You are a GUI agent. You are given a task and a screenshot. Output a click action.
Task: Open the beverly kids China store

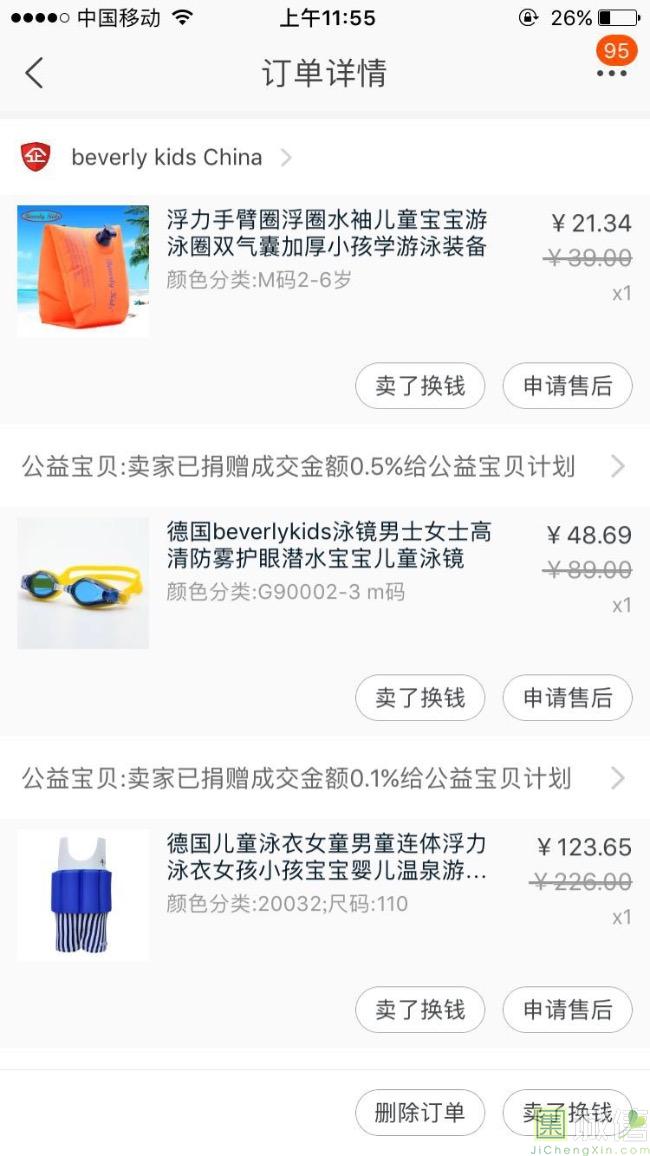click(166, 158)
